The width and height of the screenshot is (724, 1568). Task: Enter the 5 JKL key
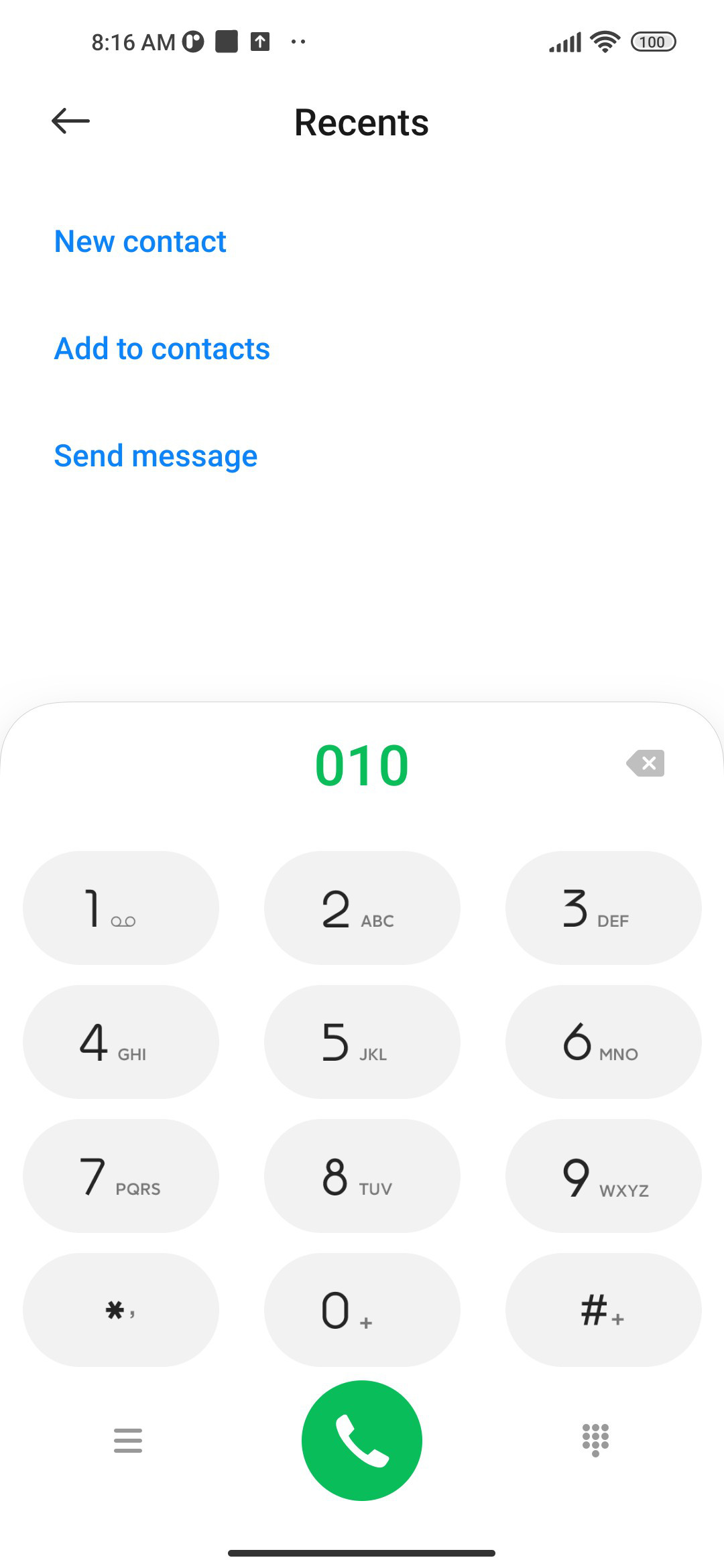362,1042
